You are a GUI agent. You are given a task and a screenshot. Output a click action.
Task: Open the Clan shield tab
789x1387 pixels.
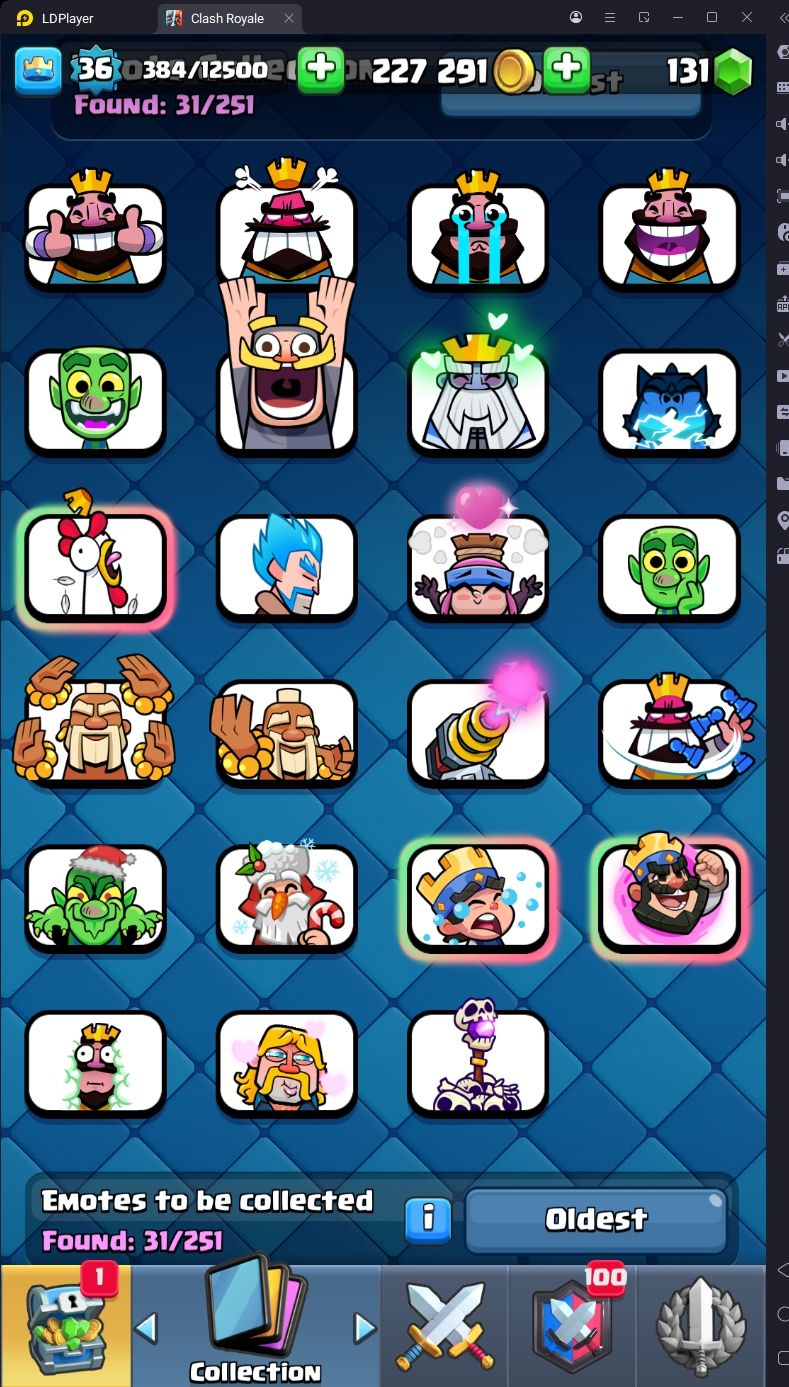(573, 1325)
